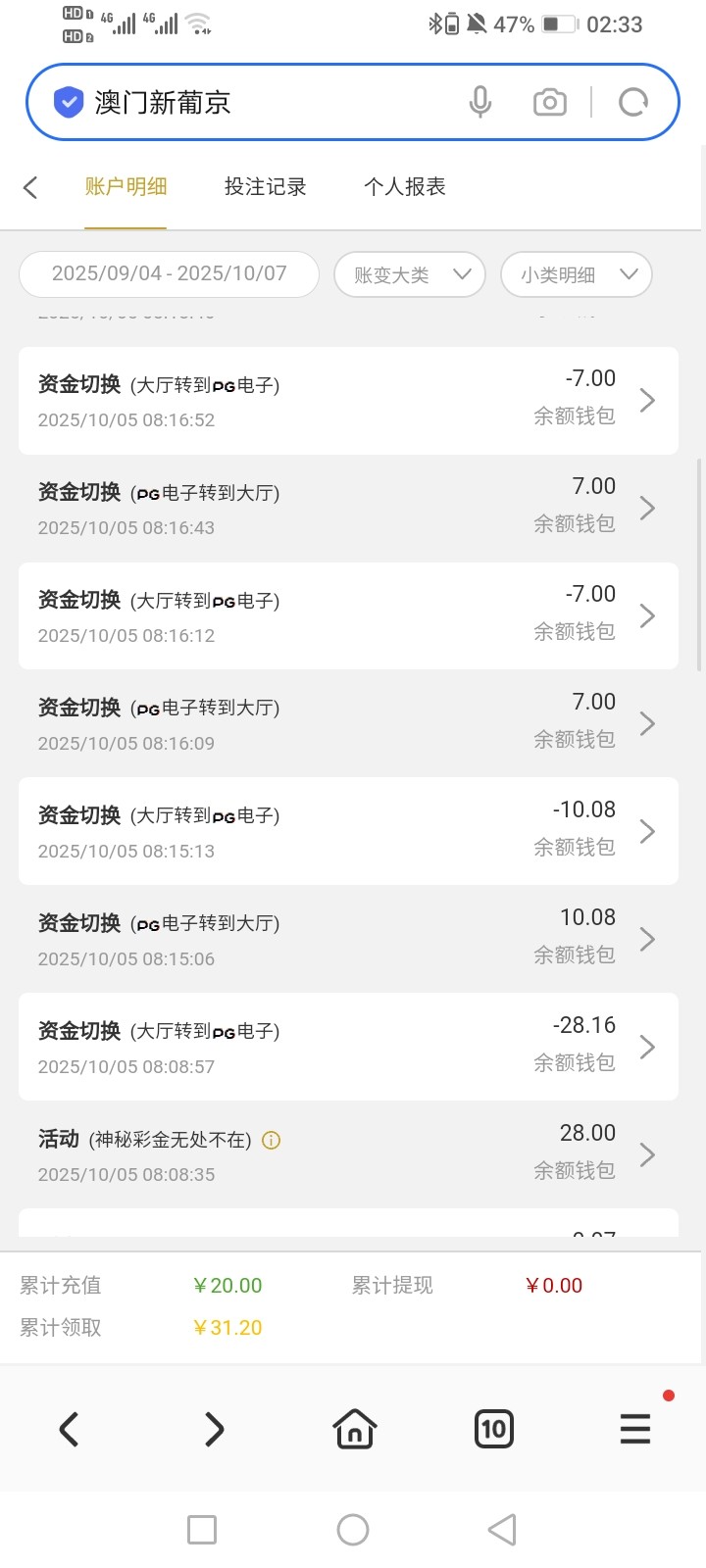
Task: View details of the 08:16:12 transfer
Action: 348,615
